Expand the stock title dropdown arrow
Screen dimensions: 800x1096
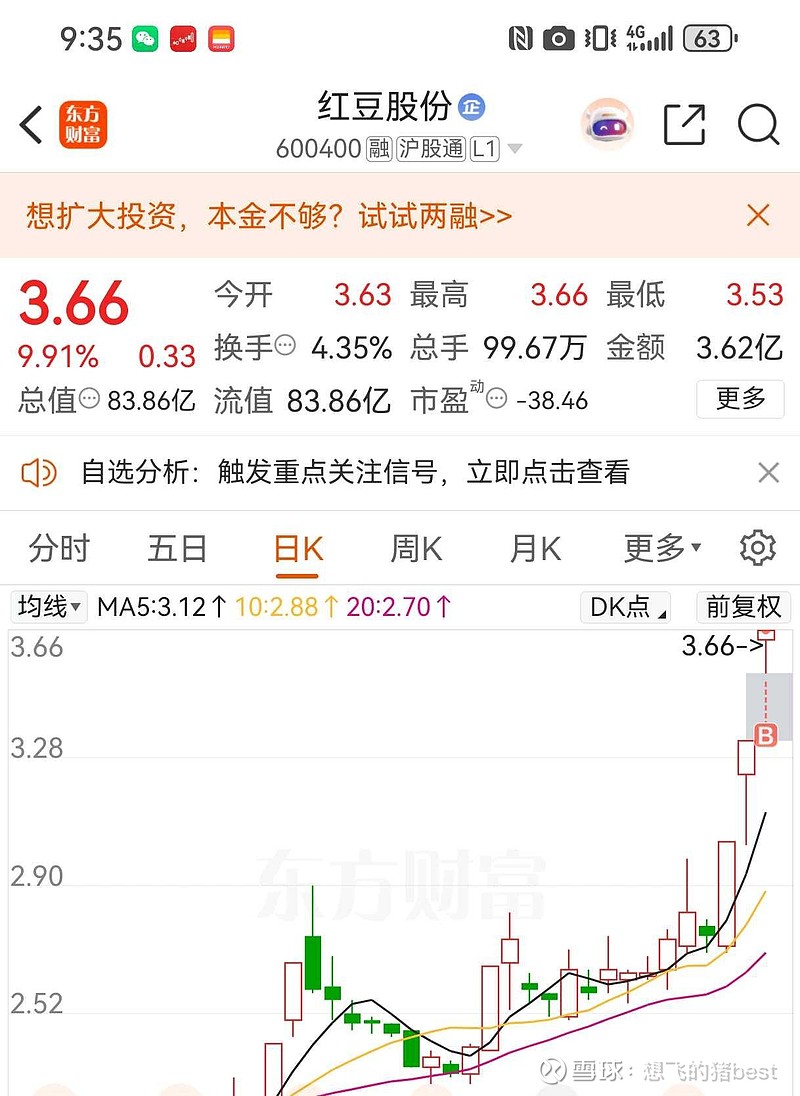(515, 150)
